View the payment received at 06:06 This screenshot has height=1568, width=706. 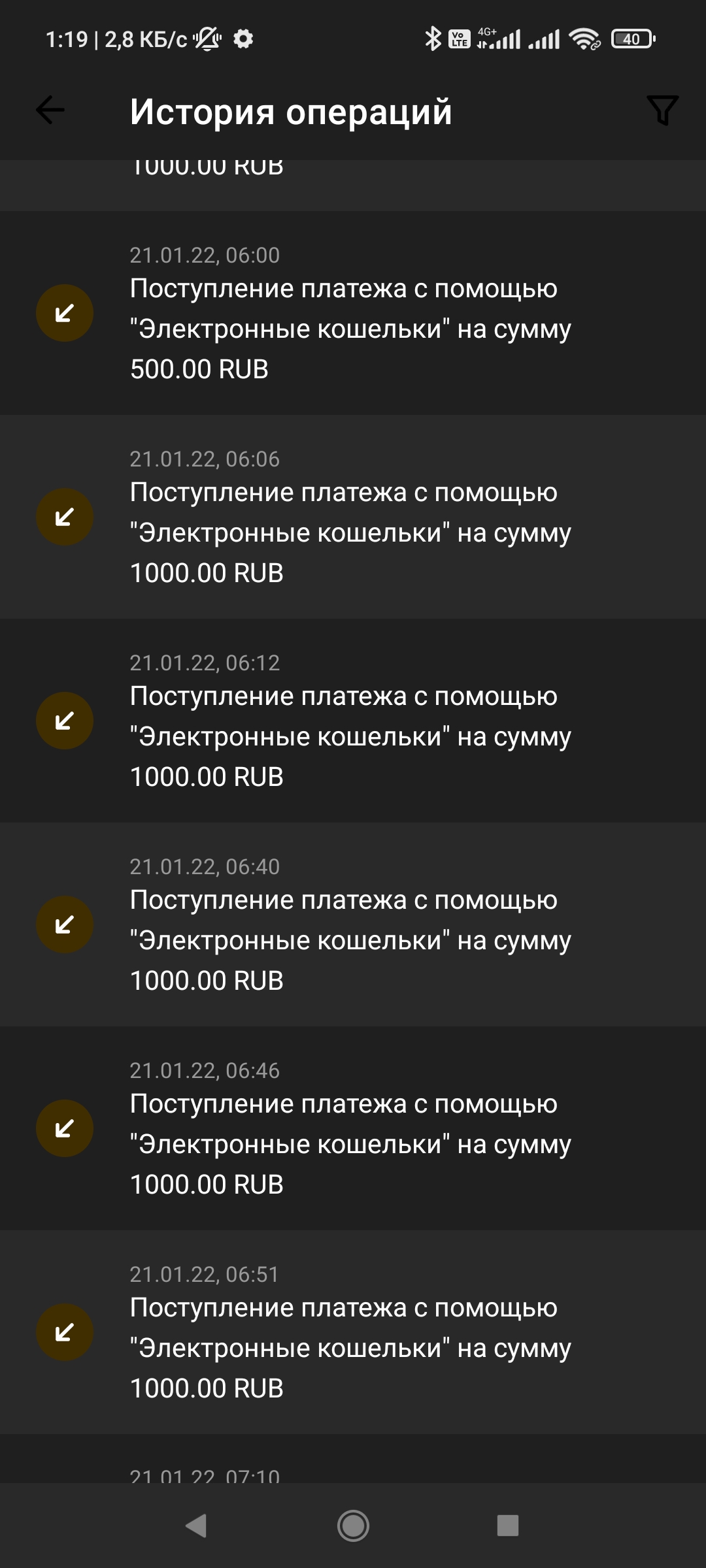353,517
